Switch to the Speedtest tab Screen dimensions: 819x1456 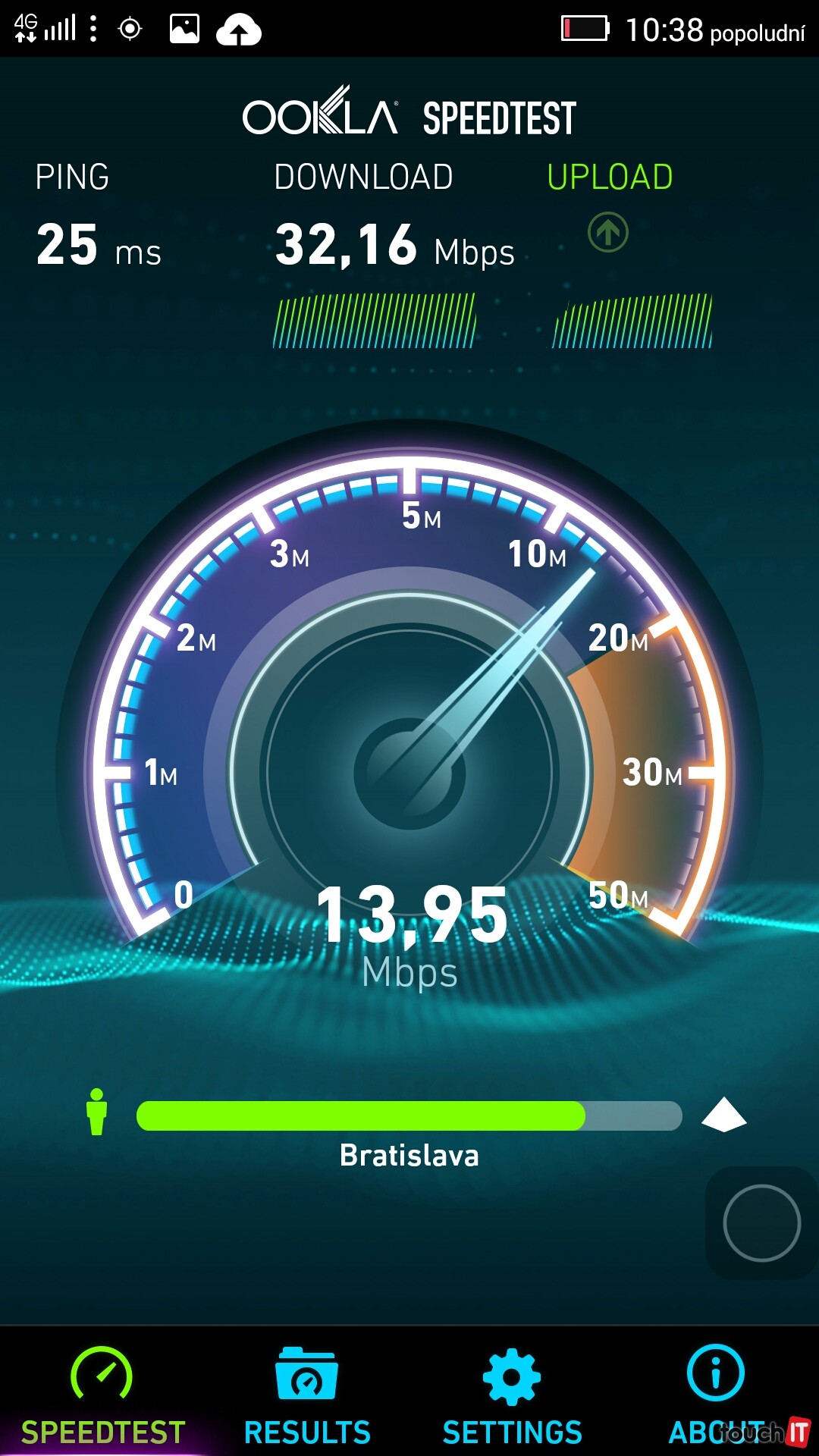102,1395
